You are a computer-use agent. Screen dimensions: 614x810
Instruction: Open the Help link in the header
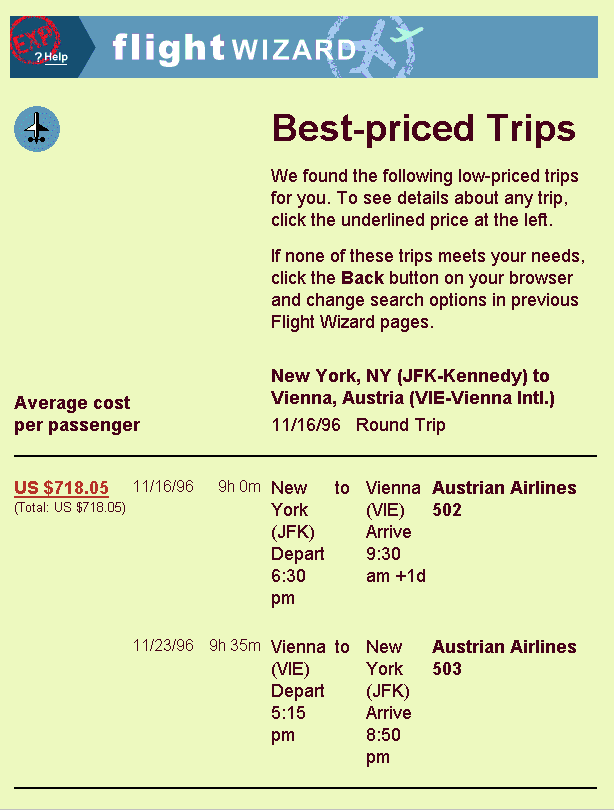53,57
